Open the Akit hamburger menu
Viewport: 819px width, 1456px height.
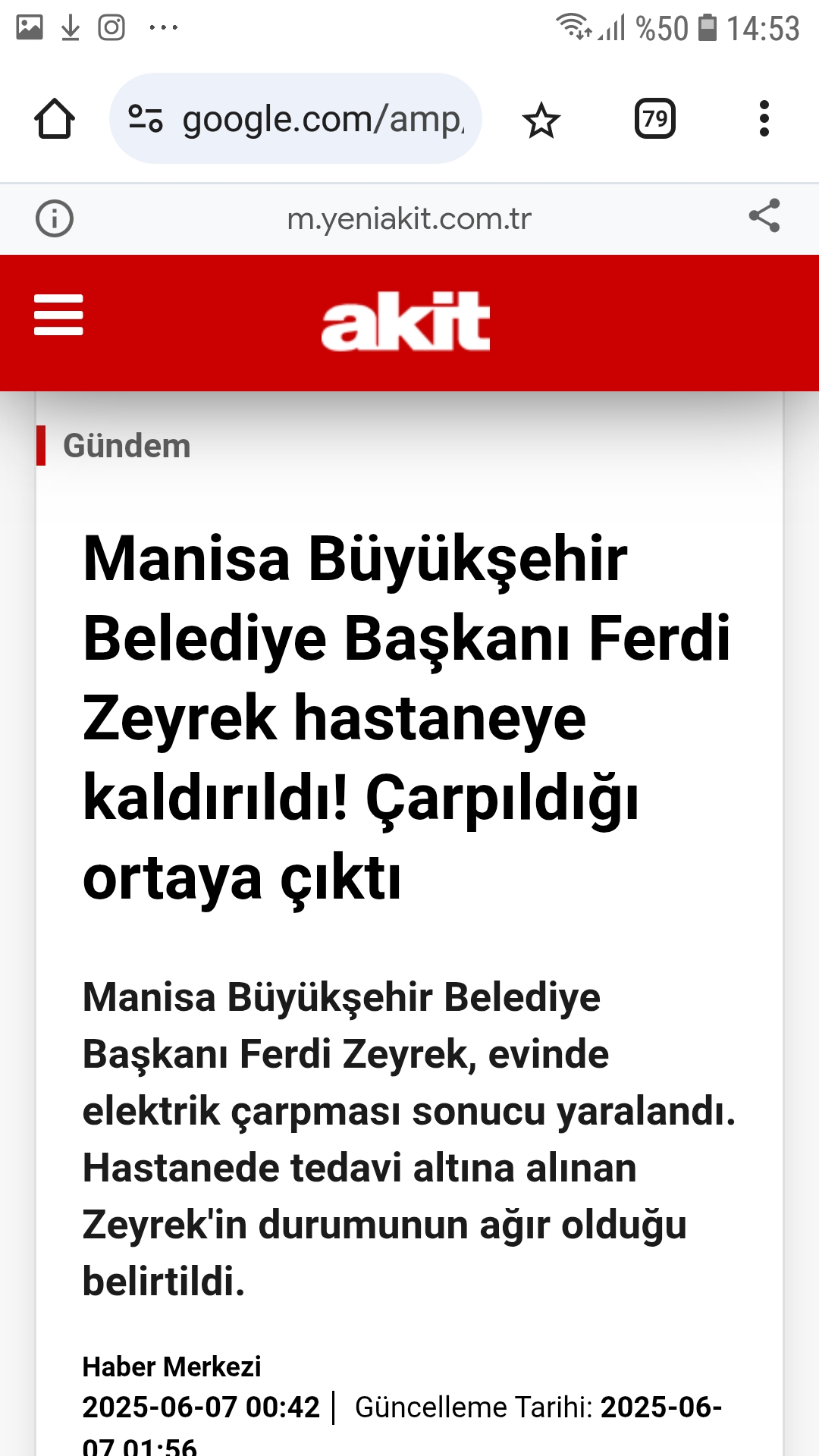(58, 315)
